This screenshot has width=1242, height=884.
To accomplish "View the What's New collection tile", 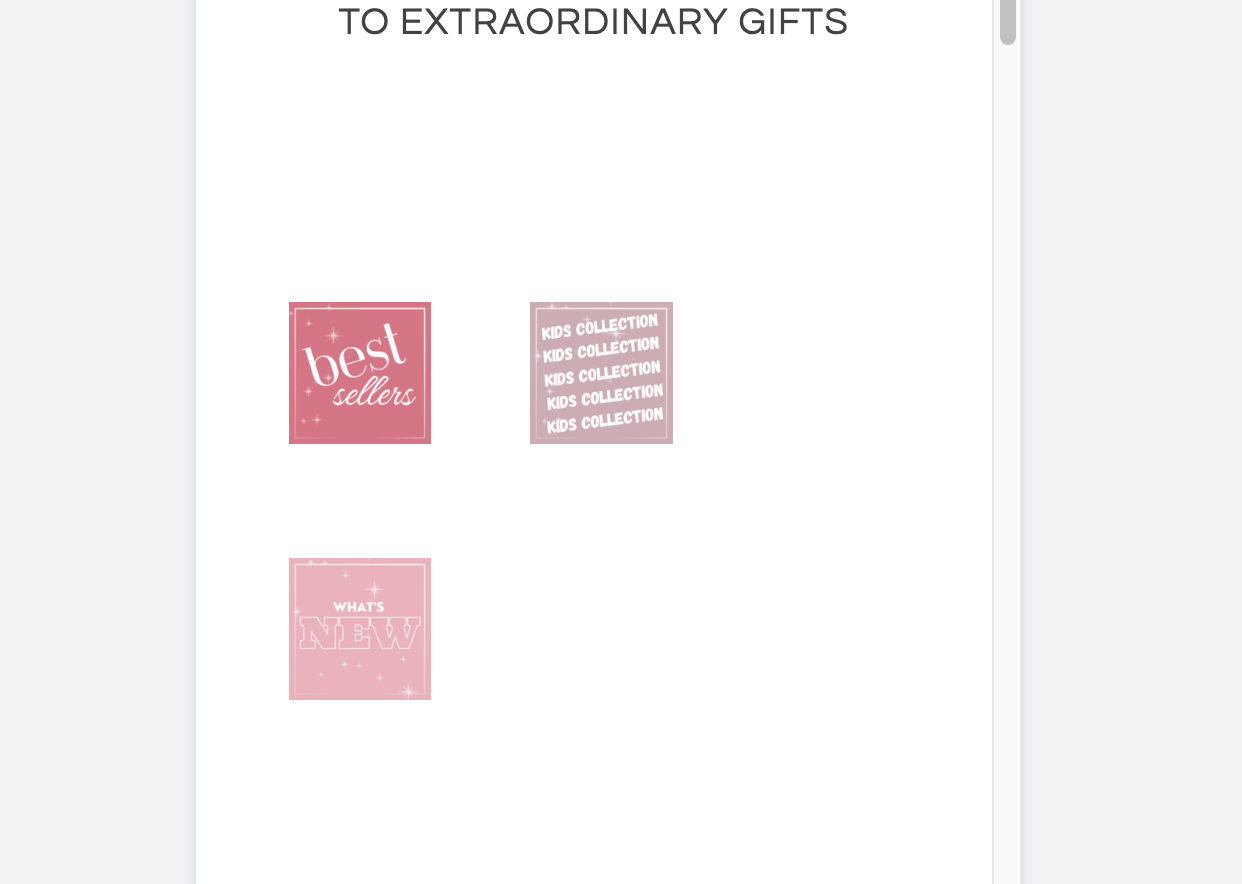I will tap(360, 629).
